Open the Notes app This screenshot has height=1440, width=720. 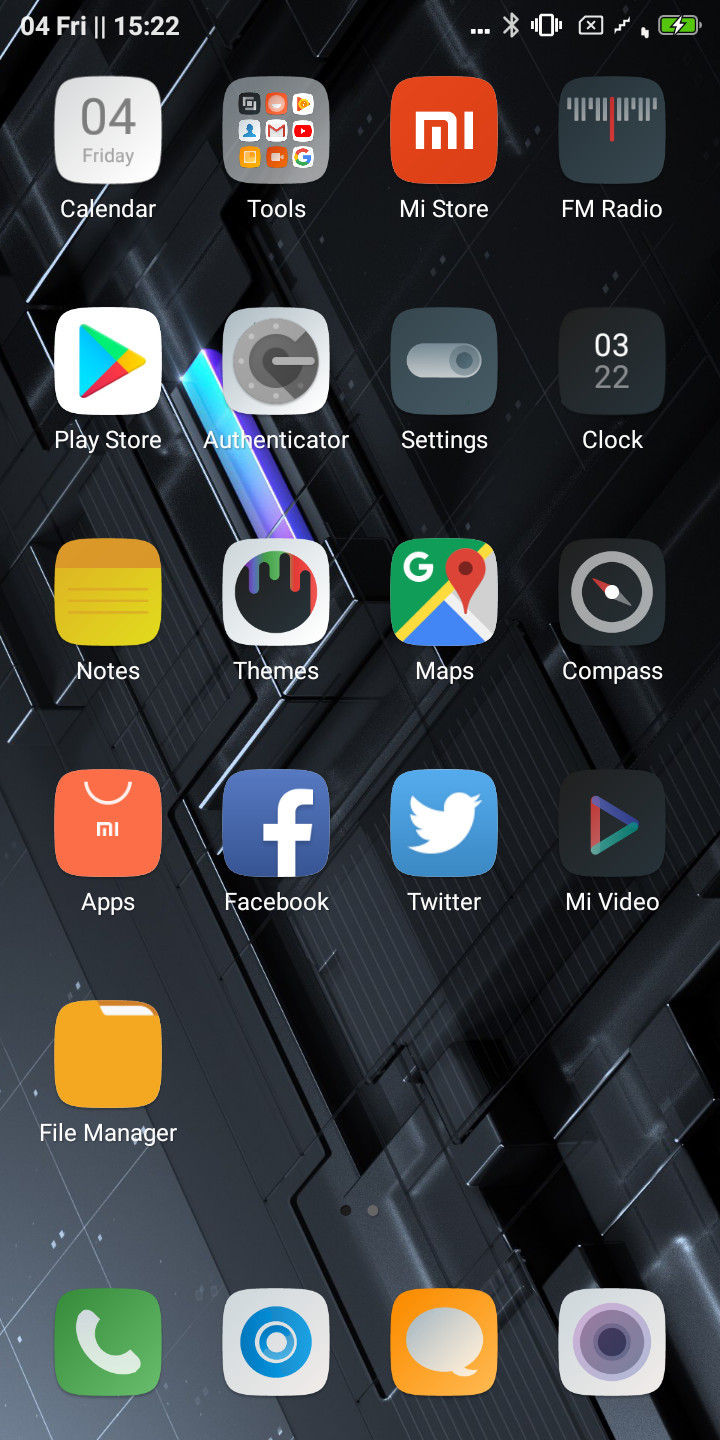pos(108,593)
